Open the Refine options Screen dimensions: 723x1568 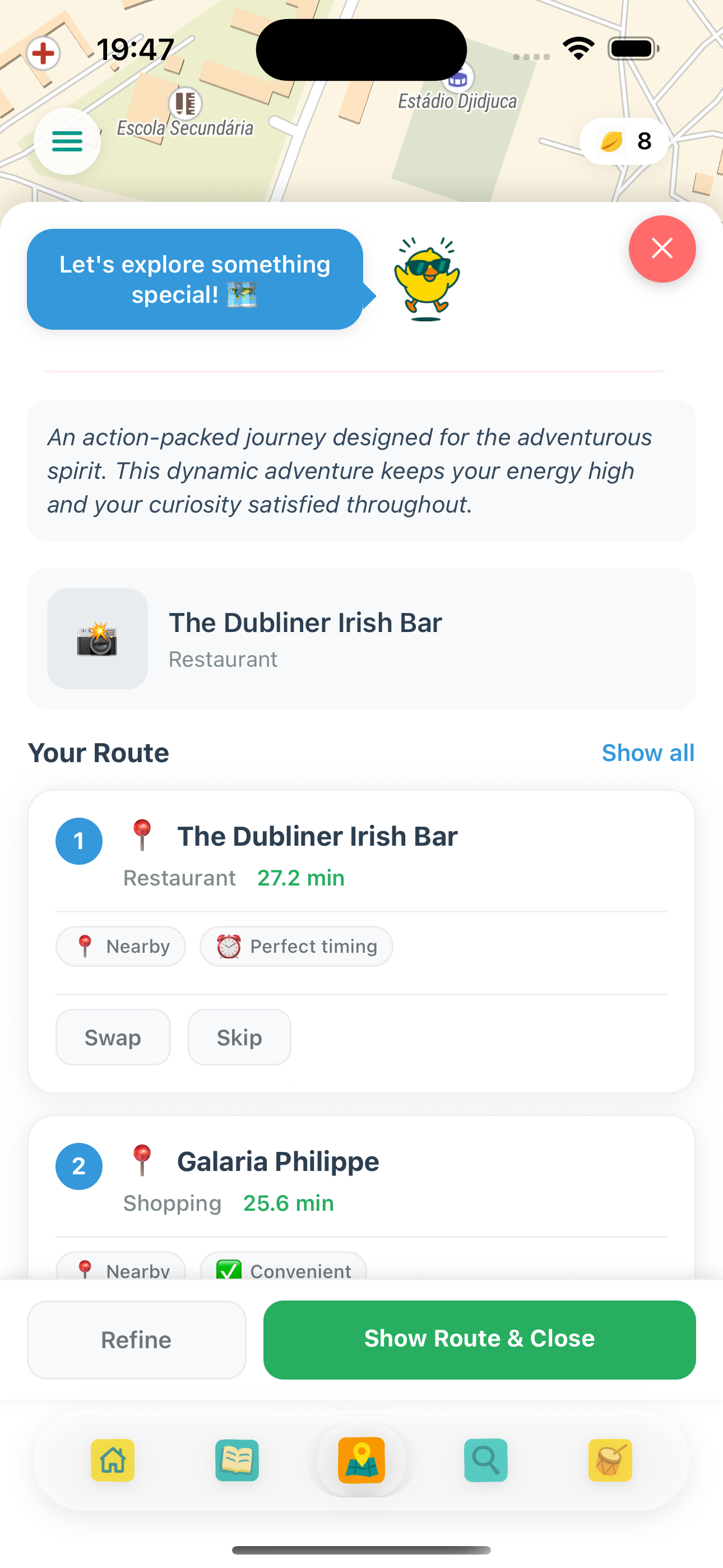(136, 1339)
